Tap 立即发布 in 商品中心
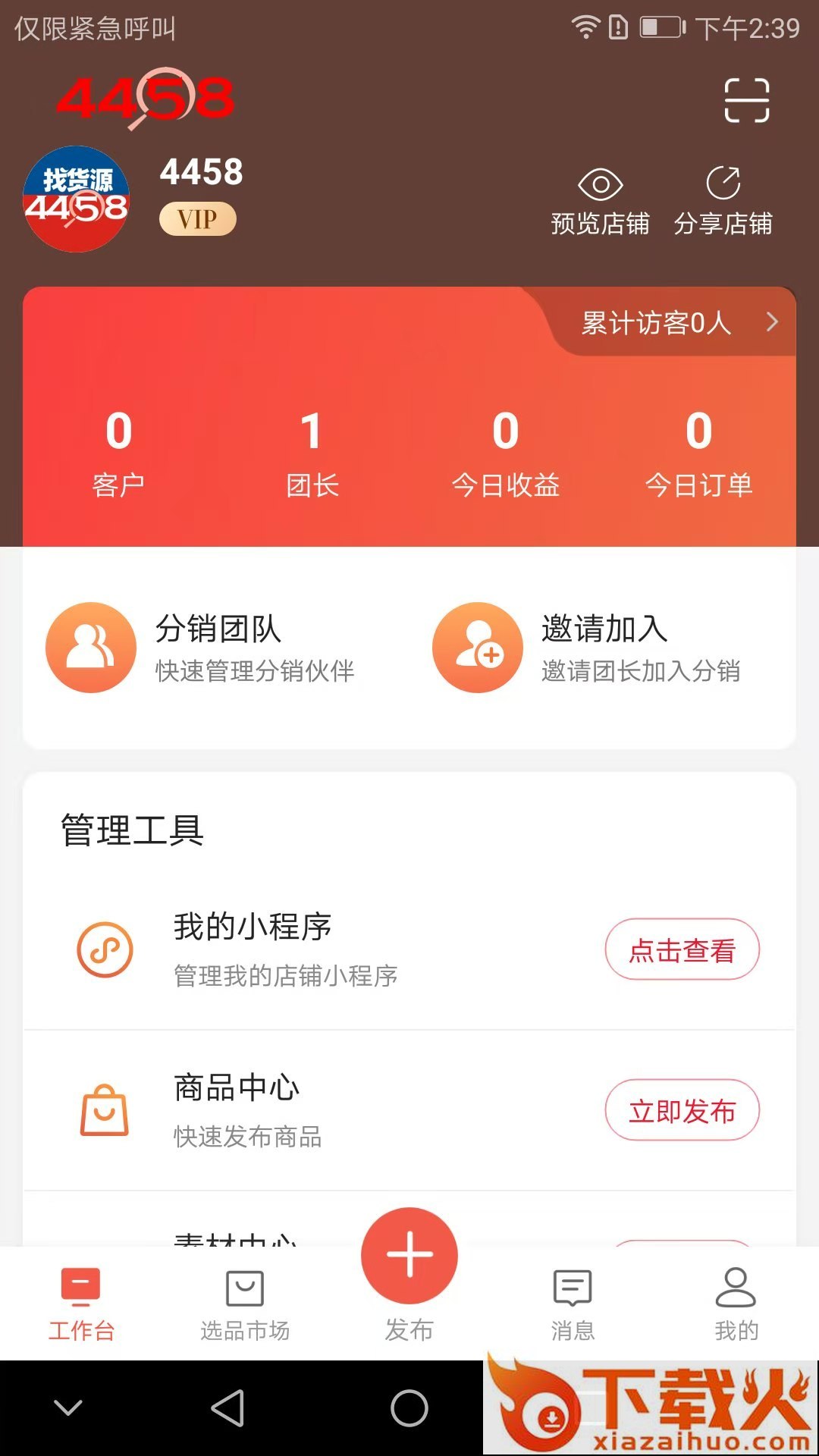Viewport: 819px width, 1456px height. point(682,1110)
